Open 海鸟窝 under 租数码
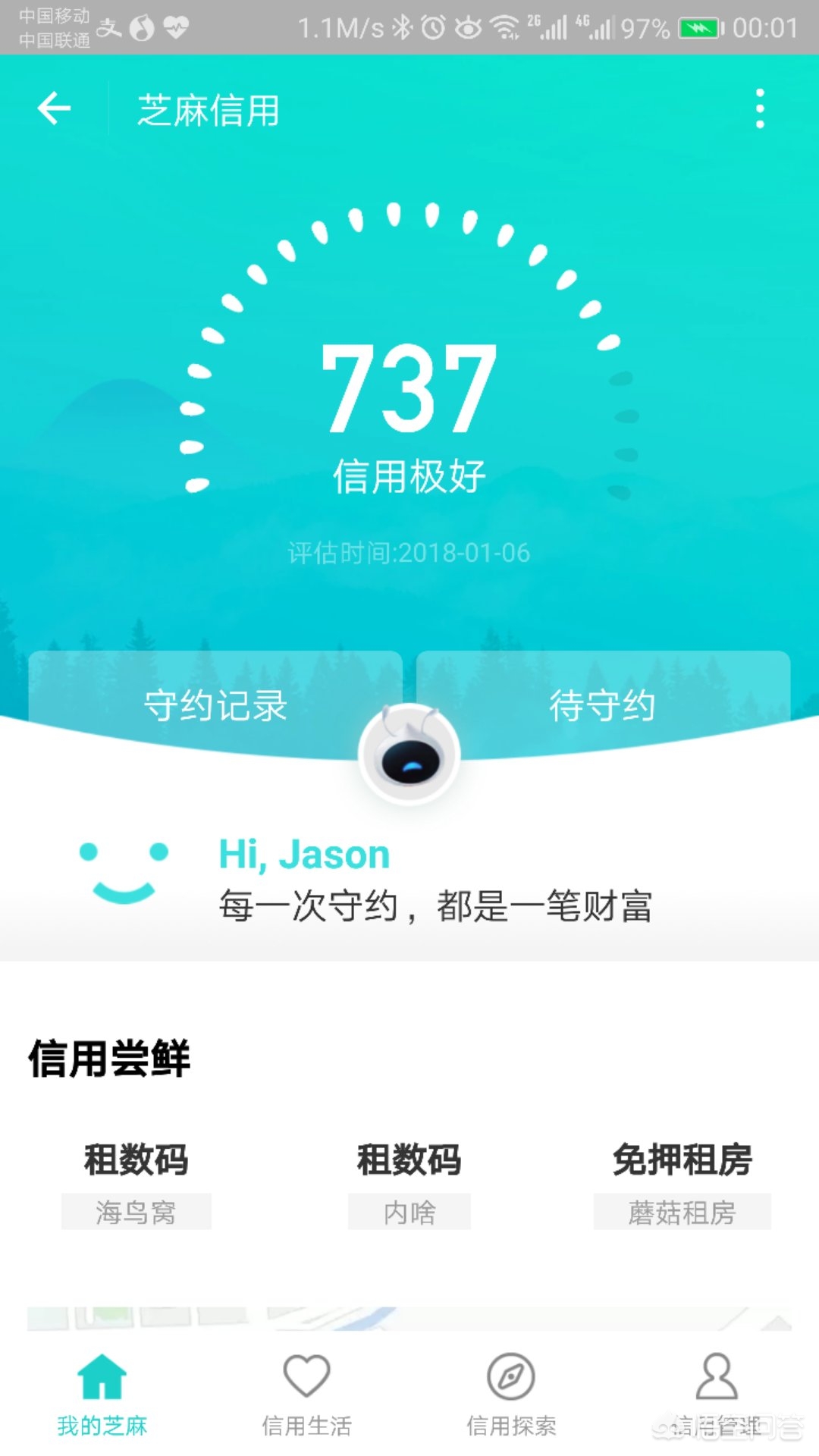This screenshot has width=819, height=1456. coord(135,1211)
